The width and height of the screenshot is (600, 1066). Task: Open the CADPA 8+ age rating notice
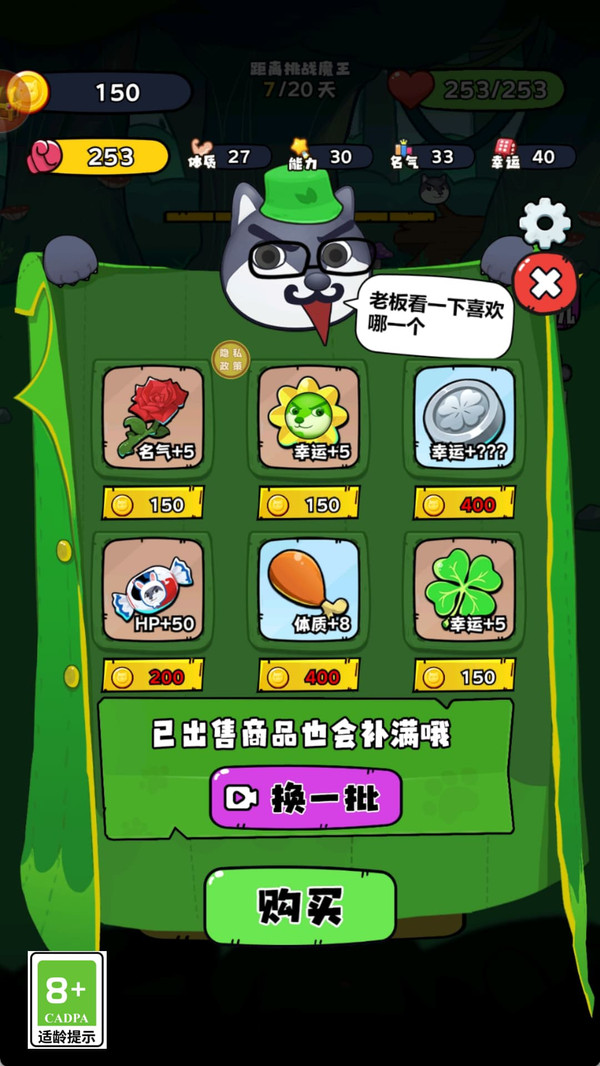(67, 999)
